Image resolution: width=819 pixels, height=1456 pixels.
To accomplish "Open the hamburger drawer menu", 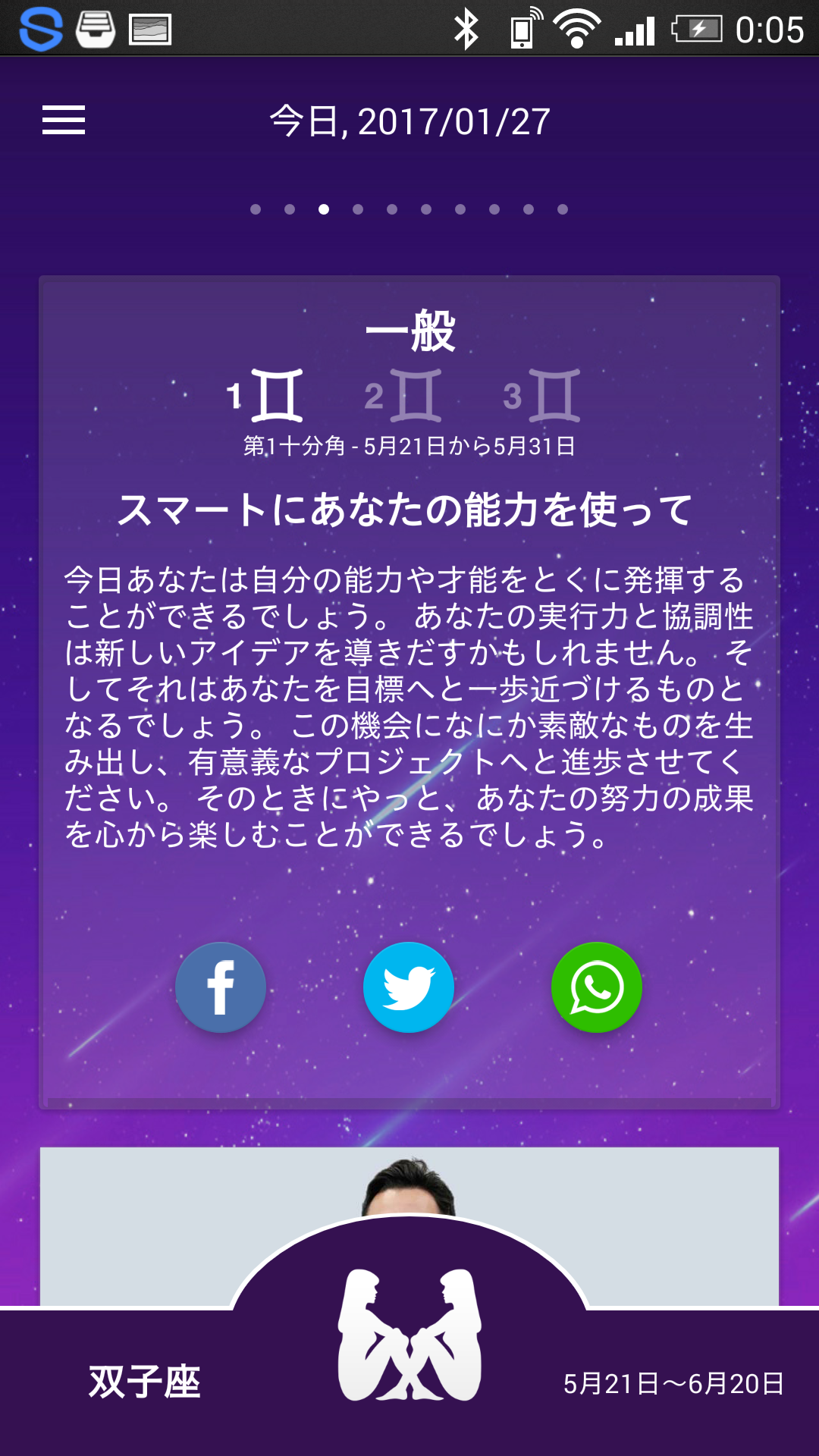I will (x=64, y=121).
